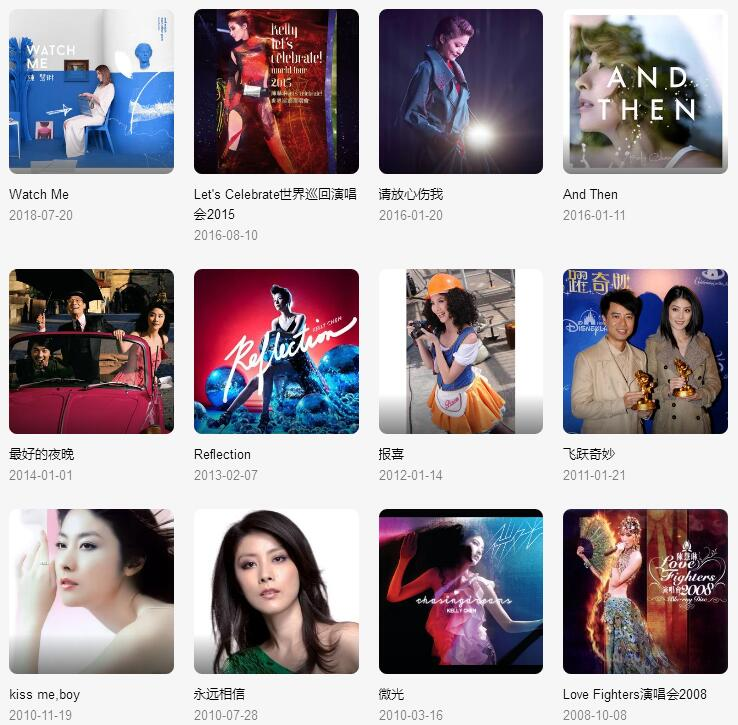
Task: View the kiss me,boy album
Action: tap(91, 591)
